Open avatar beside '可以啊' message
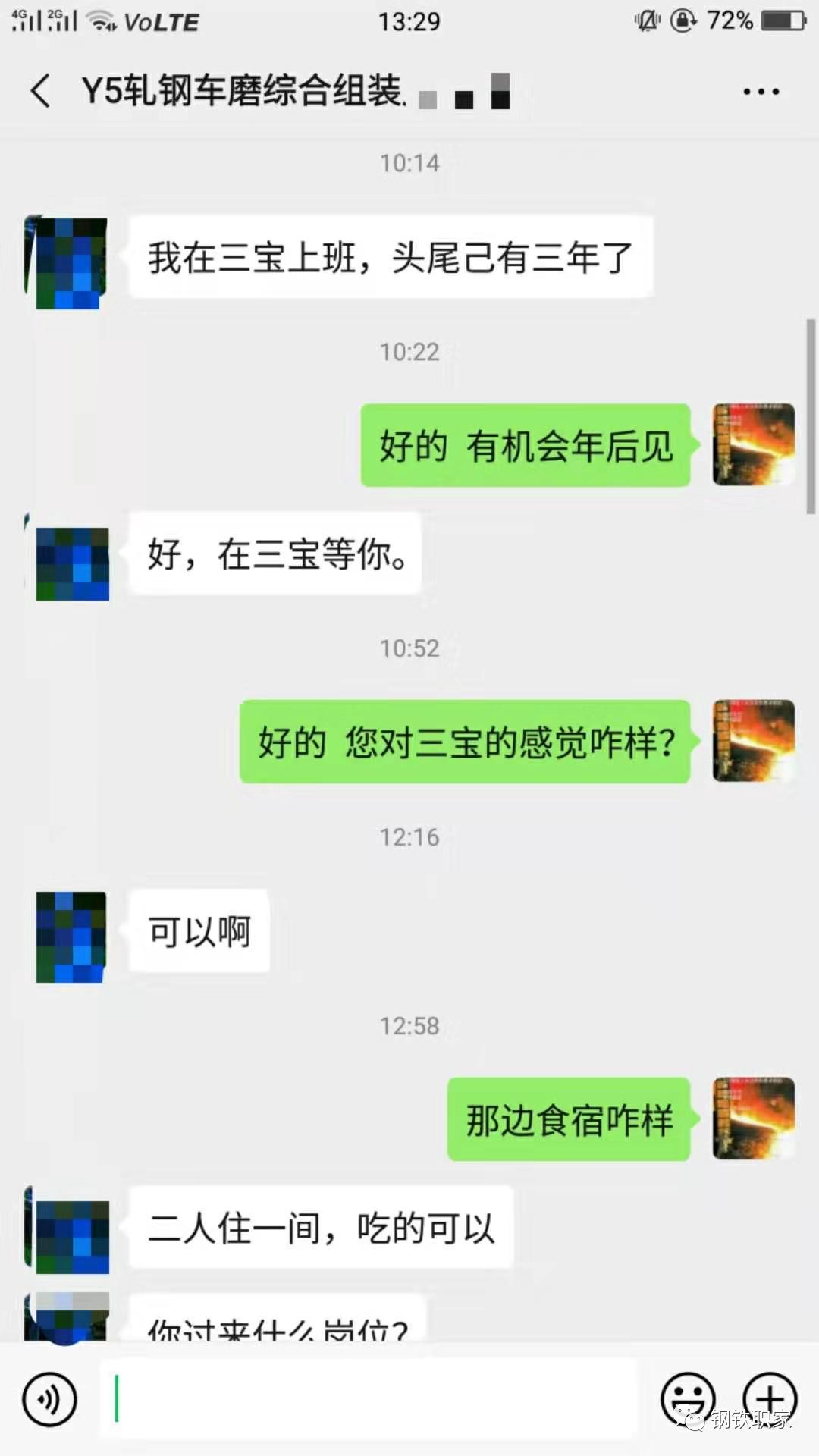819x1456 pixels. pyautogui.click(x=71, y=937)
